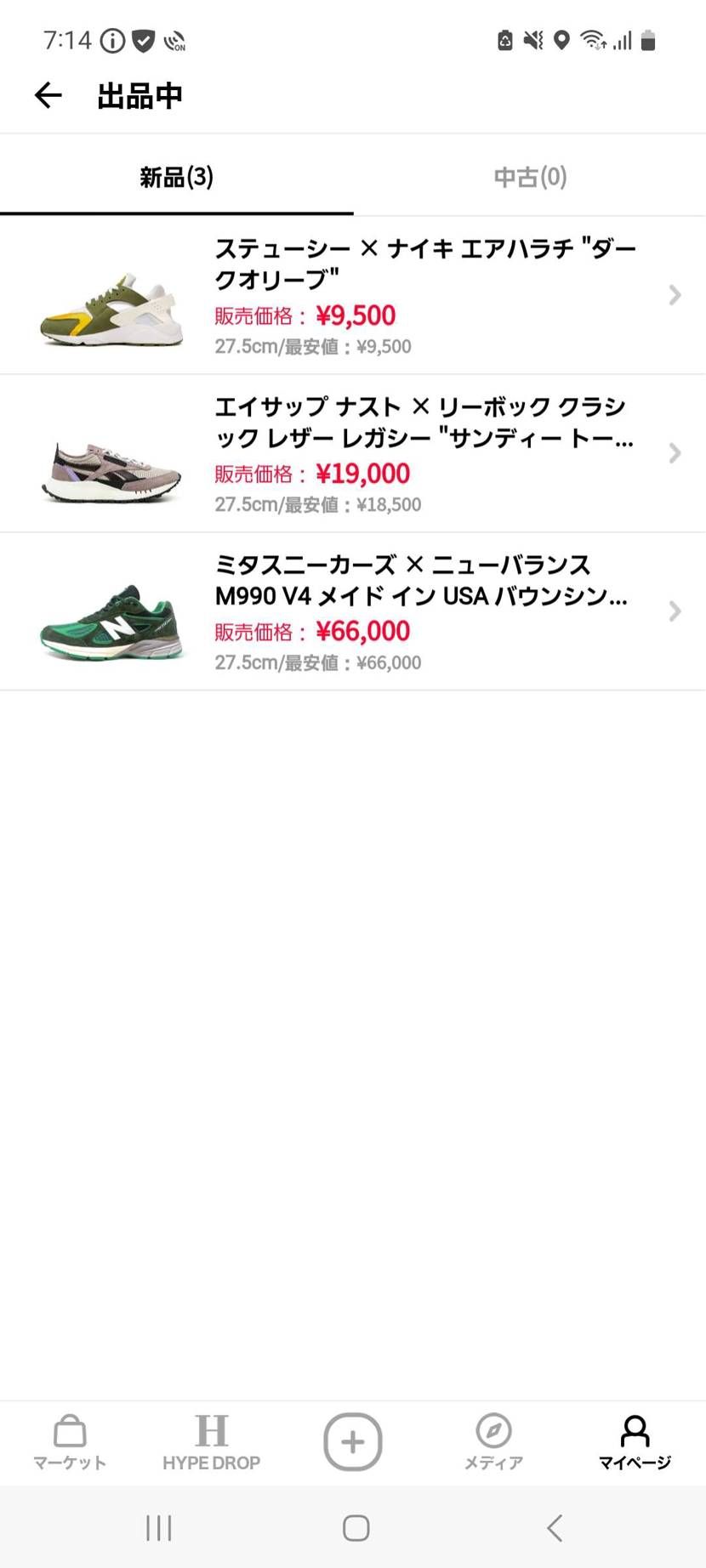Tap the battery level indicator

(648, 39)
